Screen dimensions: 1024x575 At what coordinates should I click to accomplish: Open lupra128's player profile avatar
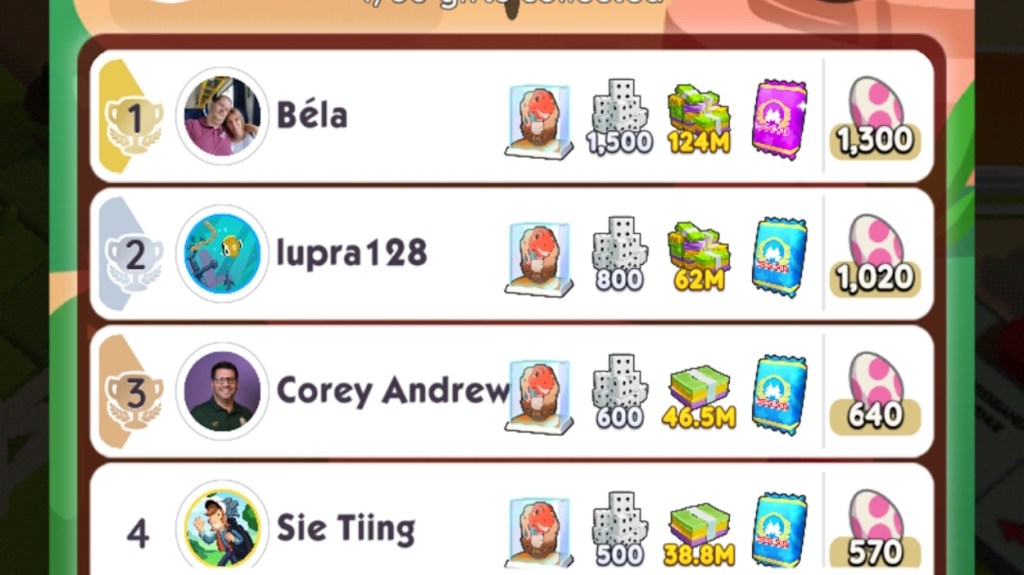point(222,253)
